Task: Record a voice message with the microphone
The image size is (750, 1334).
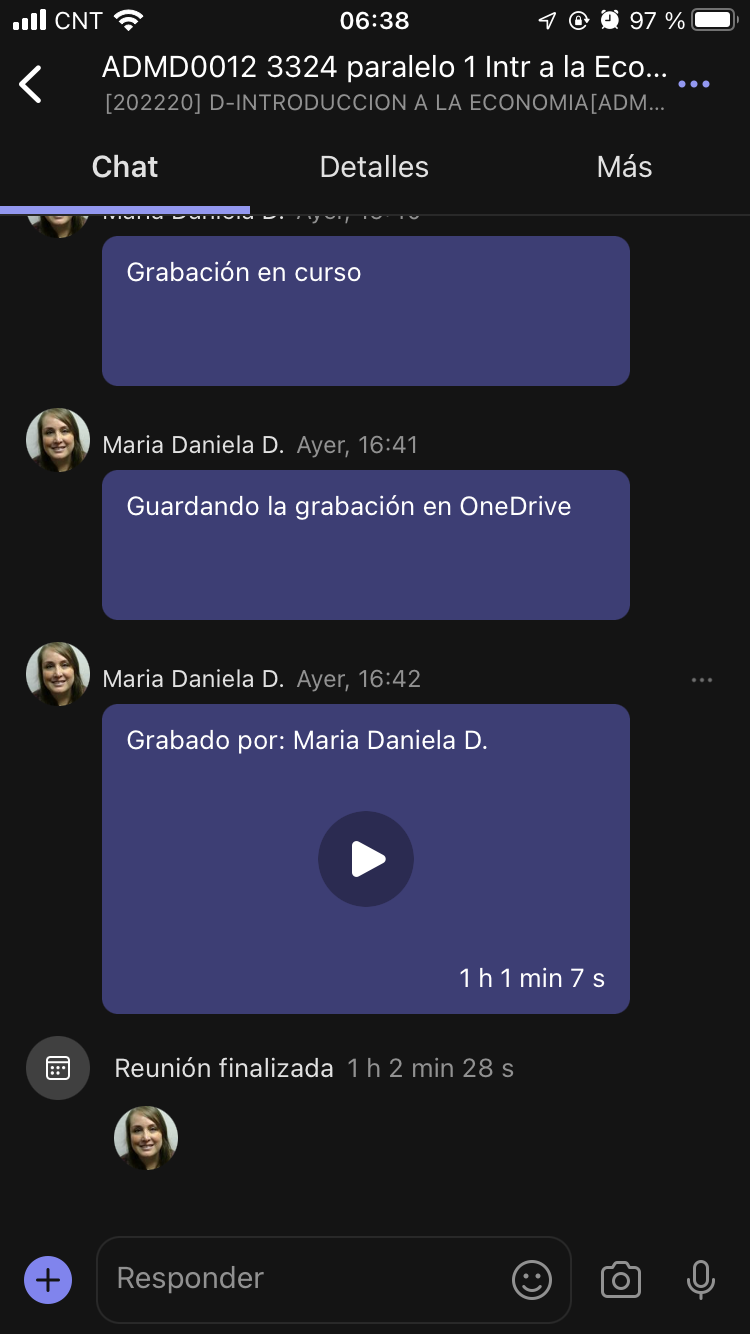Action: (x=700, y=1279)
